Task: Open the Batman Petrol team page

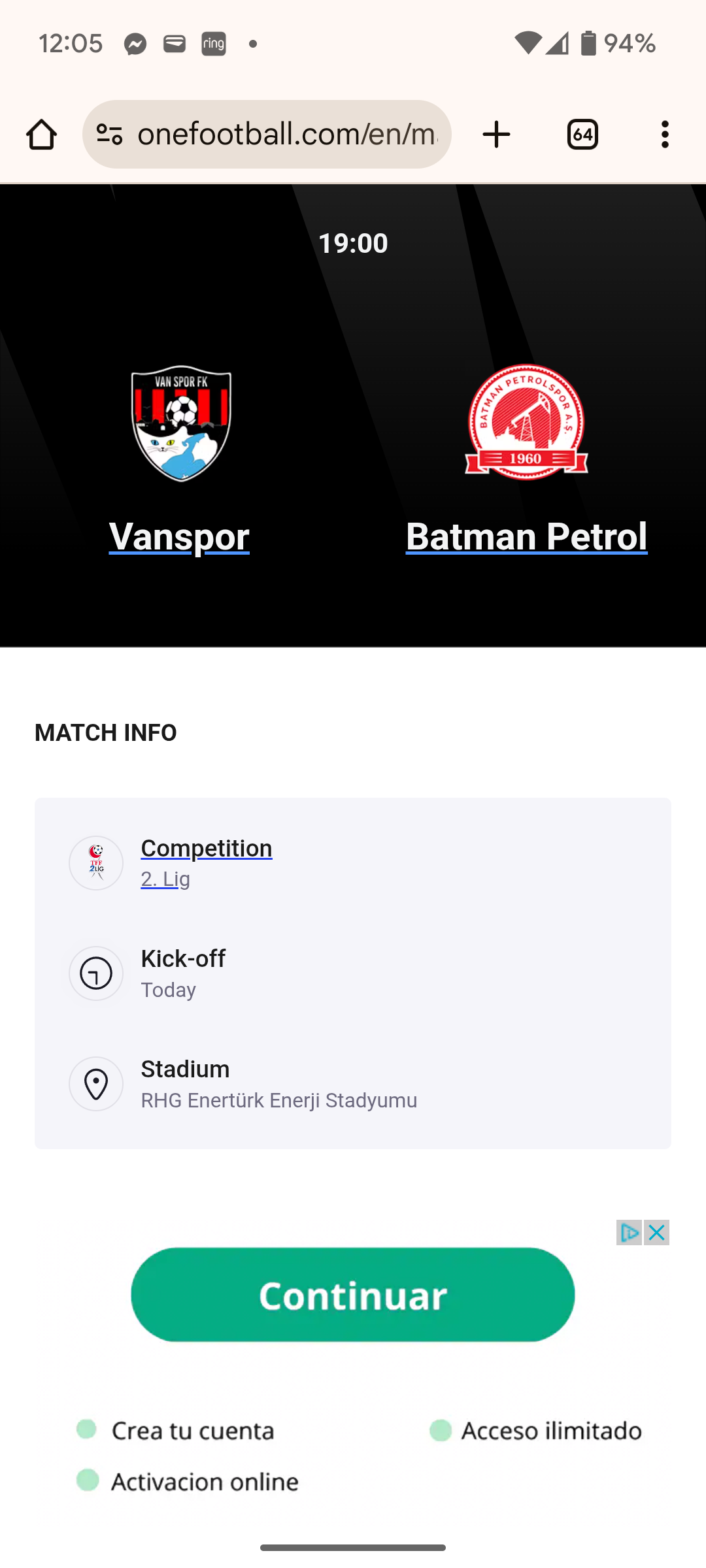Action: click(526, 537)
